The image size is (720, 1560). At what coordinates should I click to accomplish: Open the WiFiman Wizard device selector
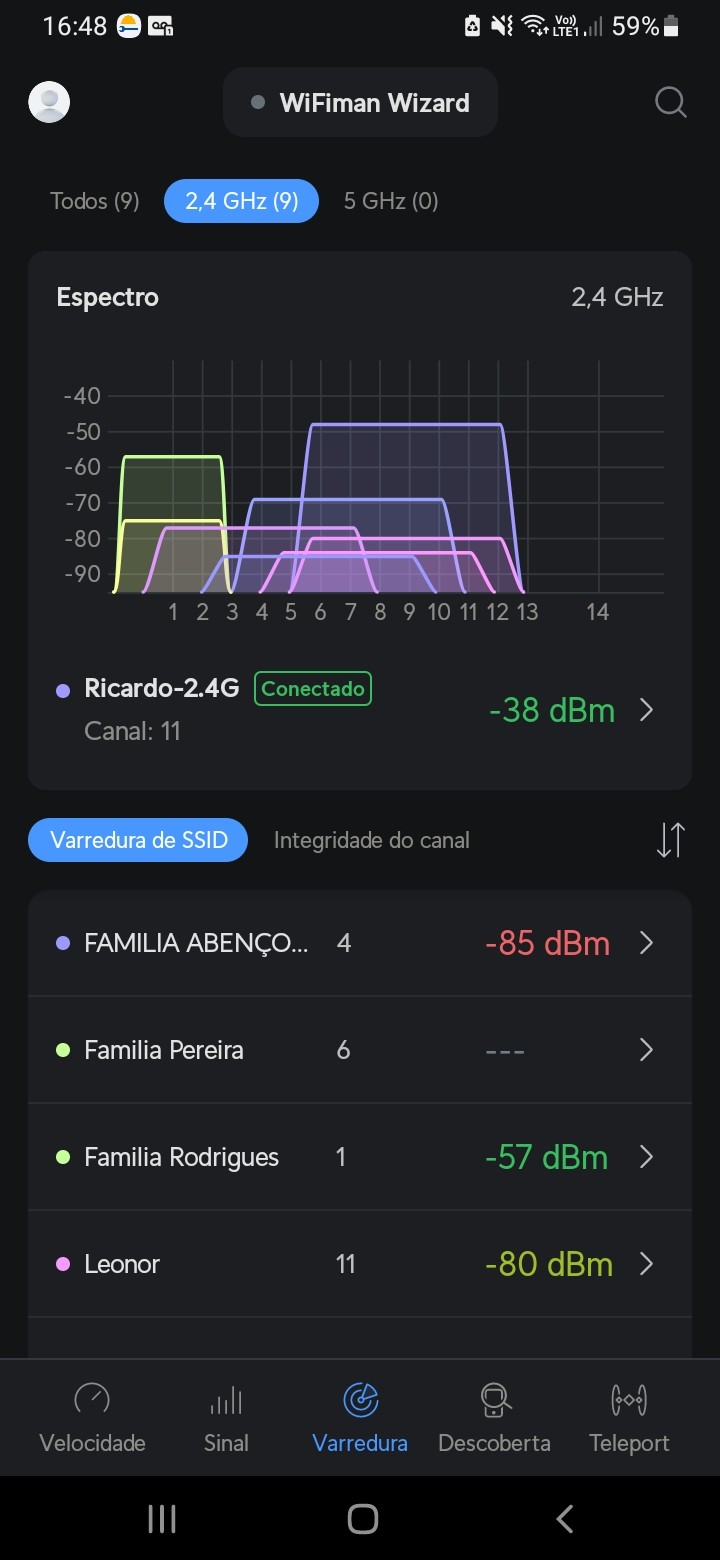point(360,102)
